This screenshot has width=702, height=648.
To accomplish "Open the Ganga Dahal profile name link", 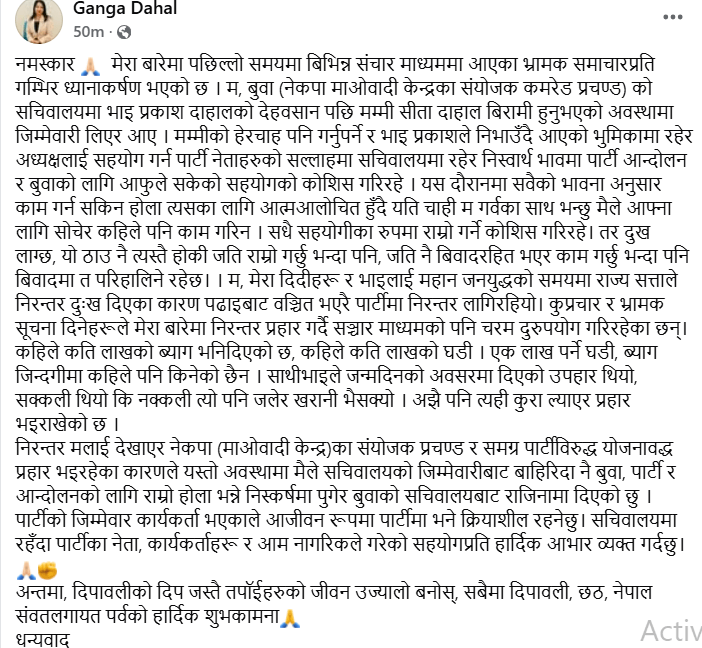I will point(125,8).
